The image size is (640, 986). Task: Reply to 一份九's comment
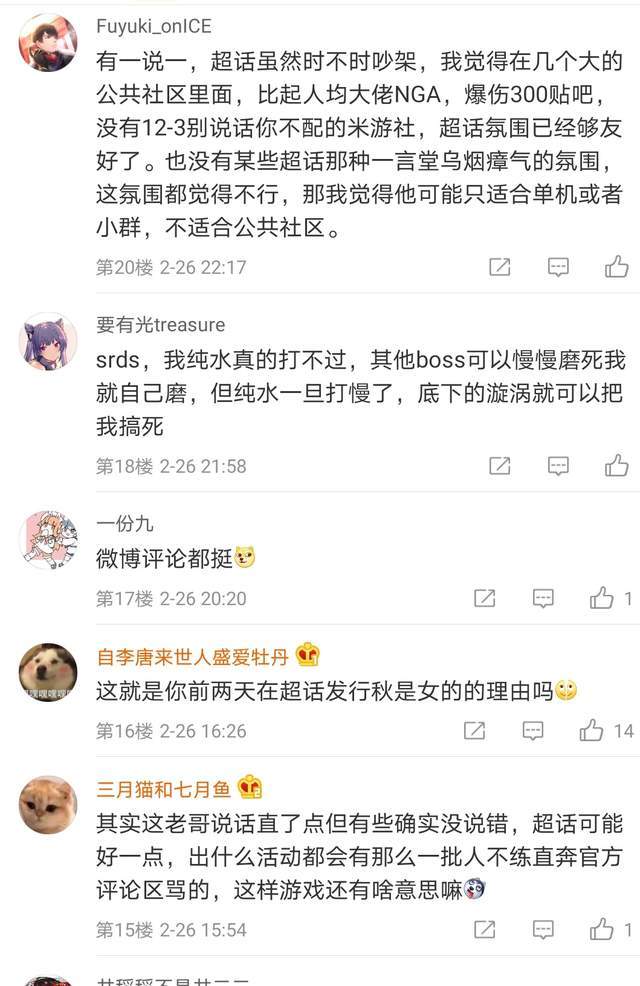pyautogui.click(x=543, y=598)
